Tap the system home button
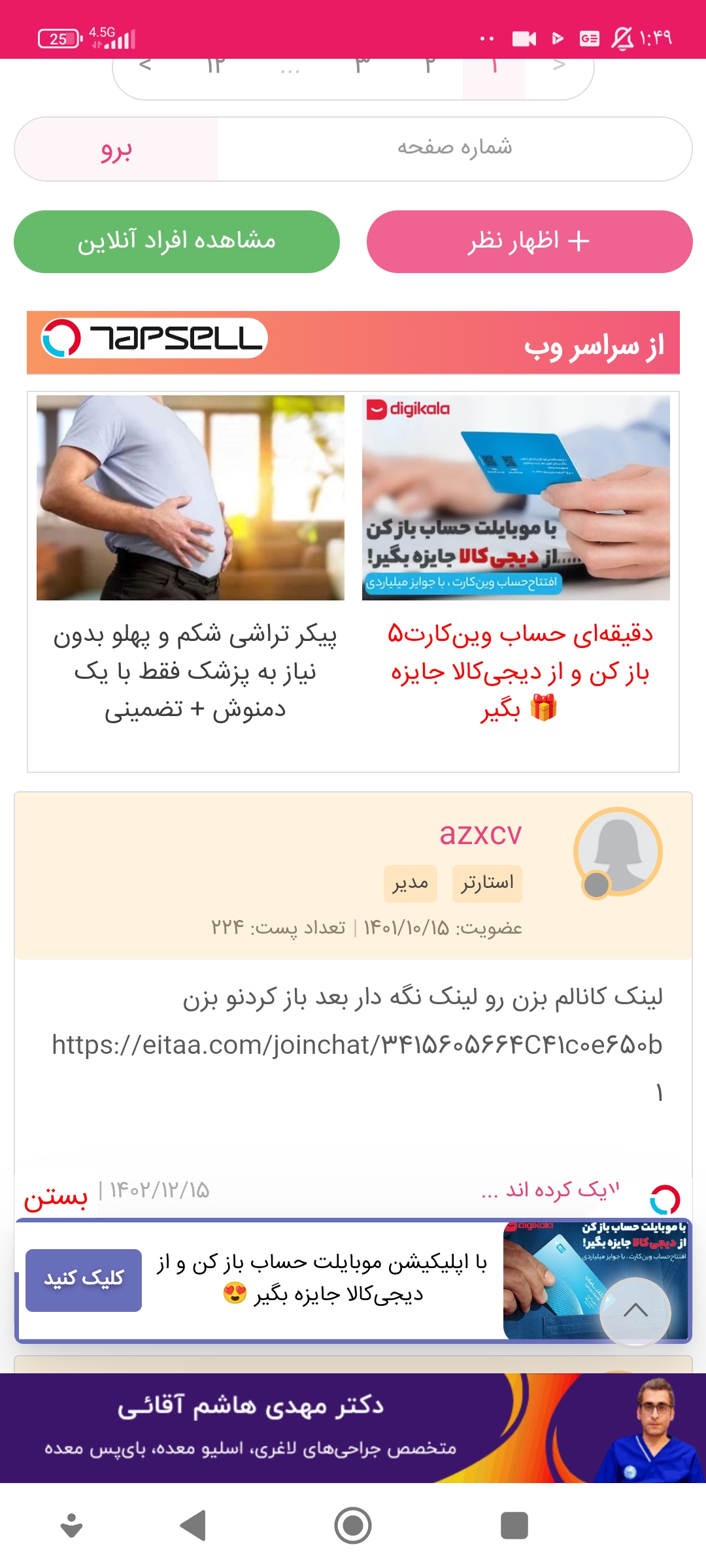The width and height of the screenshot is (706, 1568). point(353,1526)
